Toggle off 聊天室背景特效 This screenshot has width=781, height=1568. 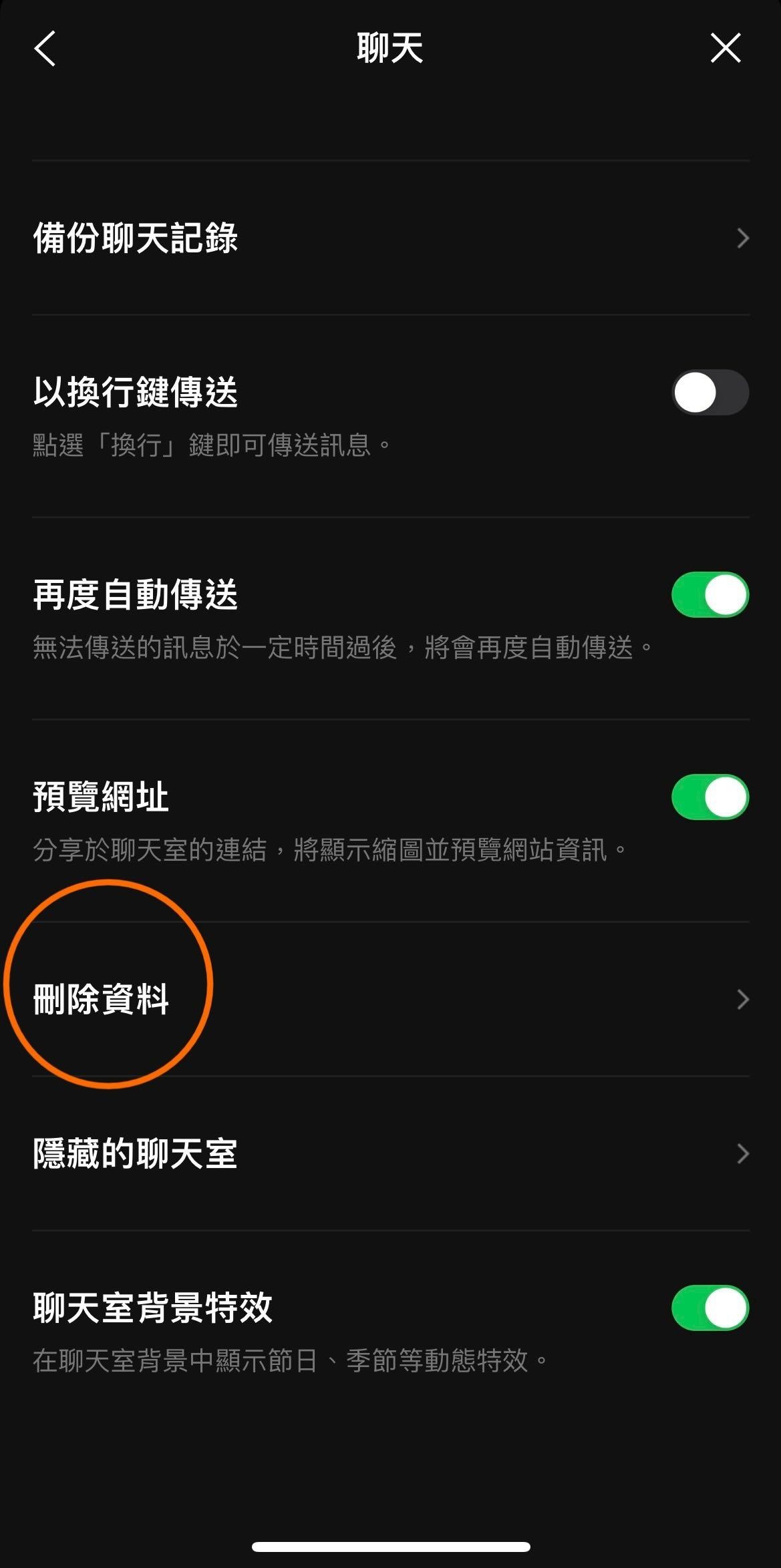click(x=710, y=1308)
